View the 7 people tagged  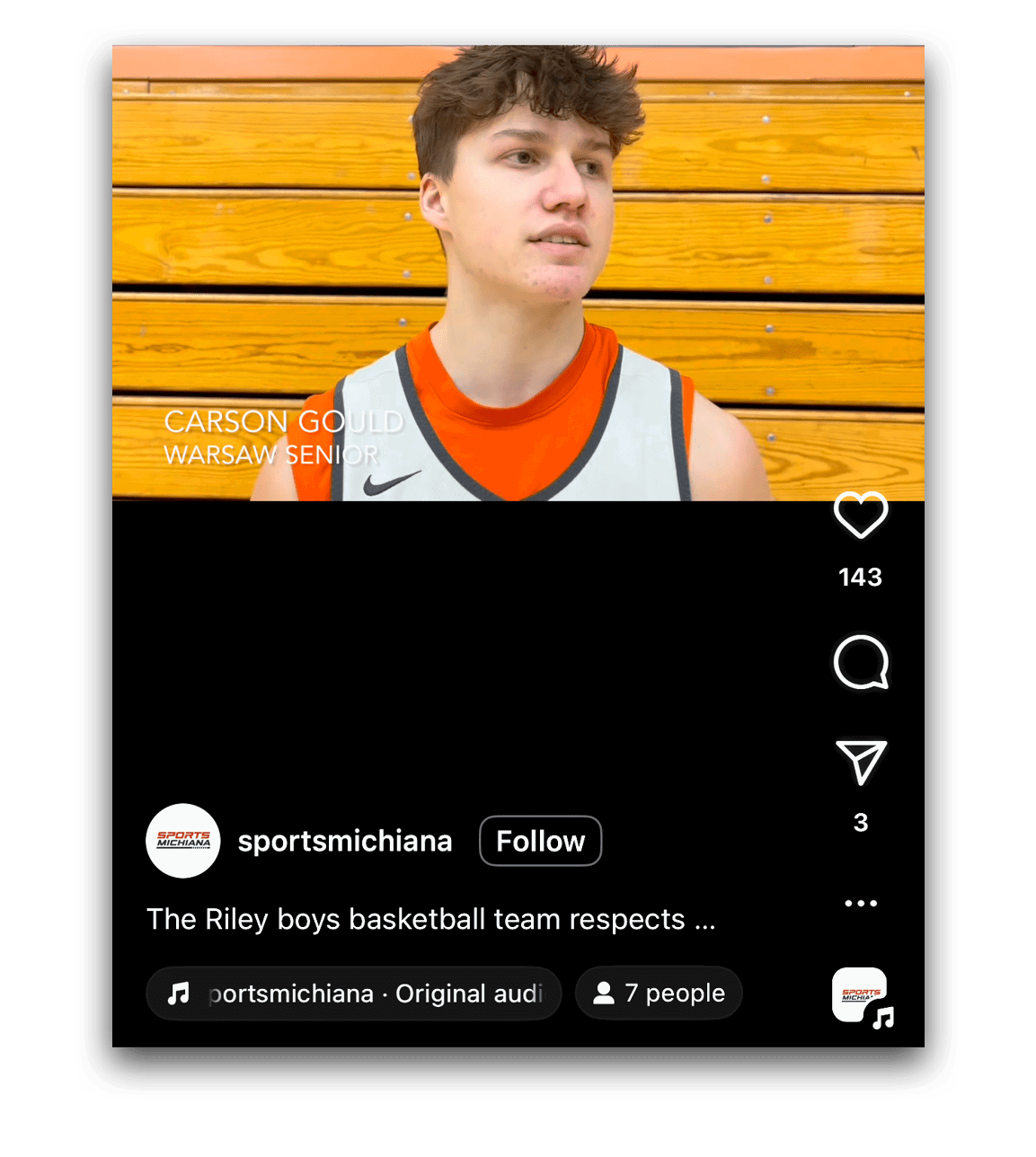pyautogui.click(x=659, y=994)
